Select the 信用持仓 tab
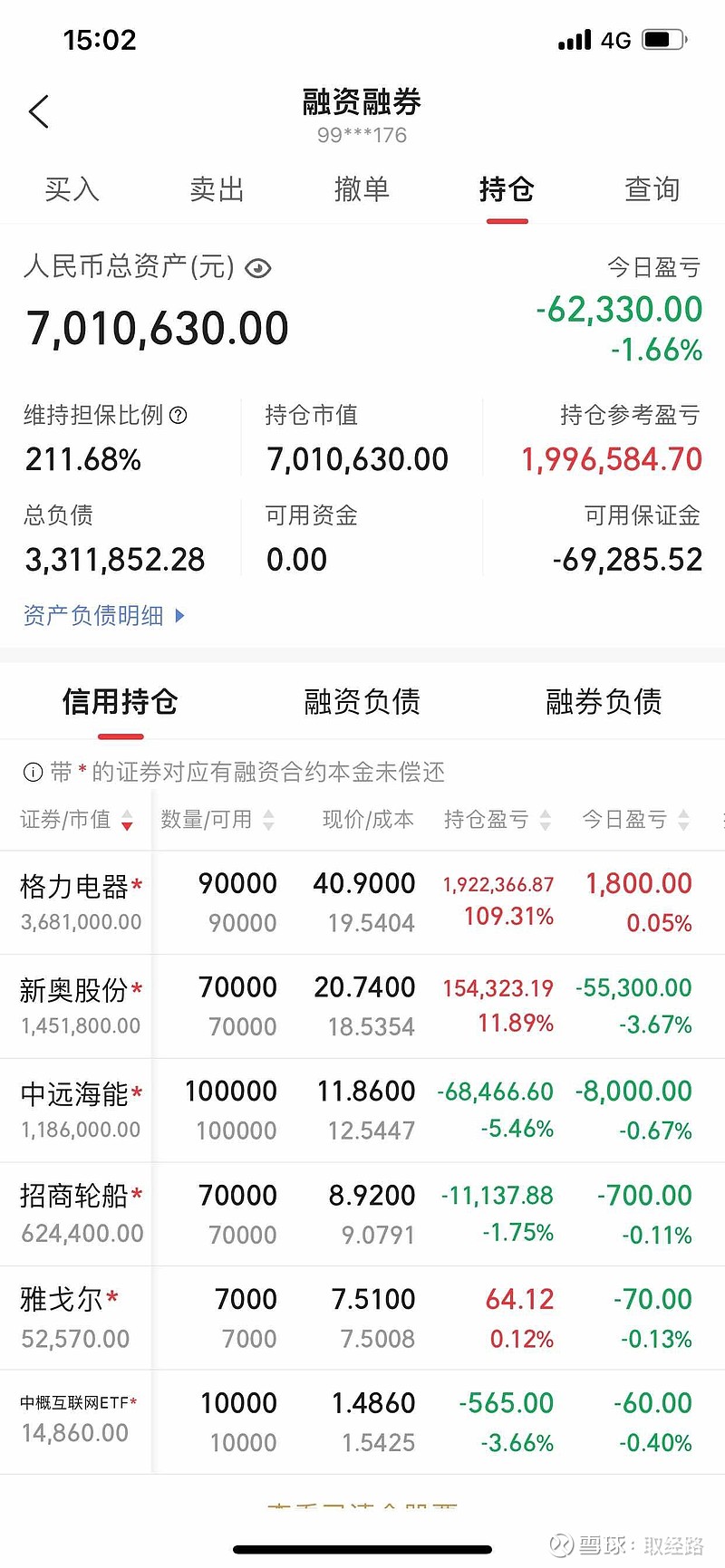Viewport: 725px width, 1568px height. click(120, 702)
